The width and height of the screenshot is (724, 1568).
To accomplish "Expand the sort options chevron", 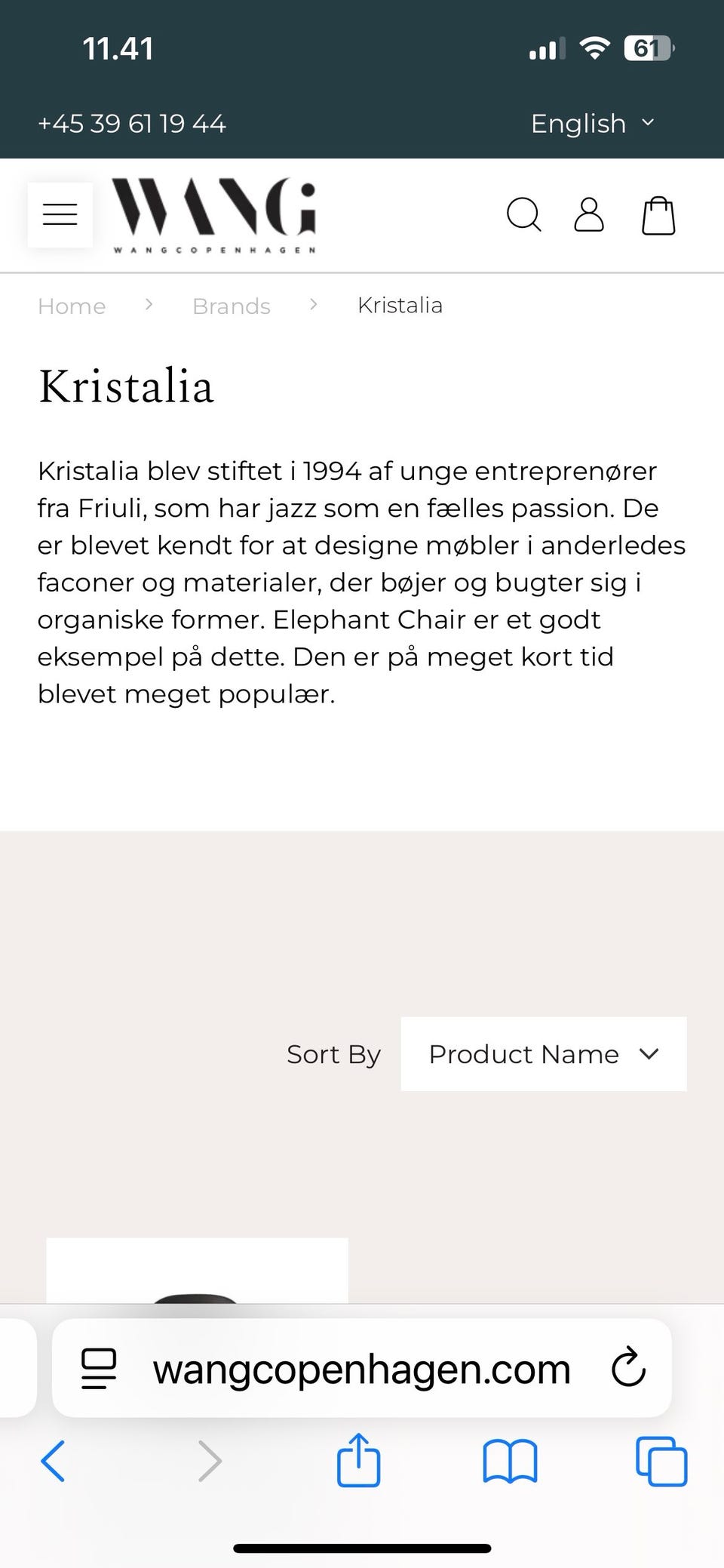I will [x=649, y=1054].
